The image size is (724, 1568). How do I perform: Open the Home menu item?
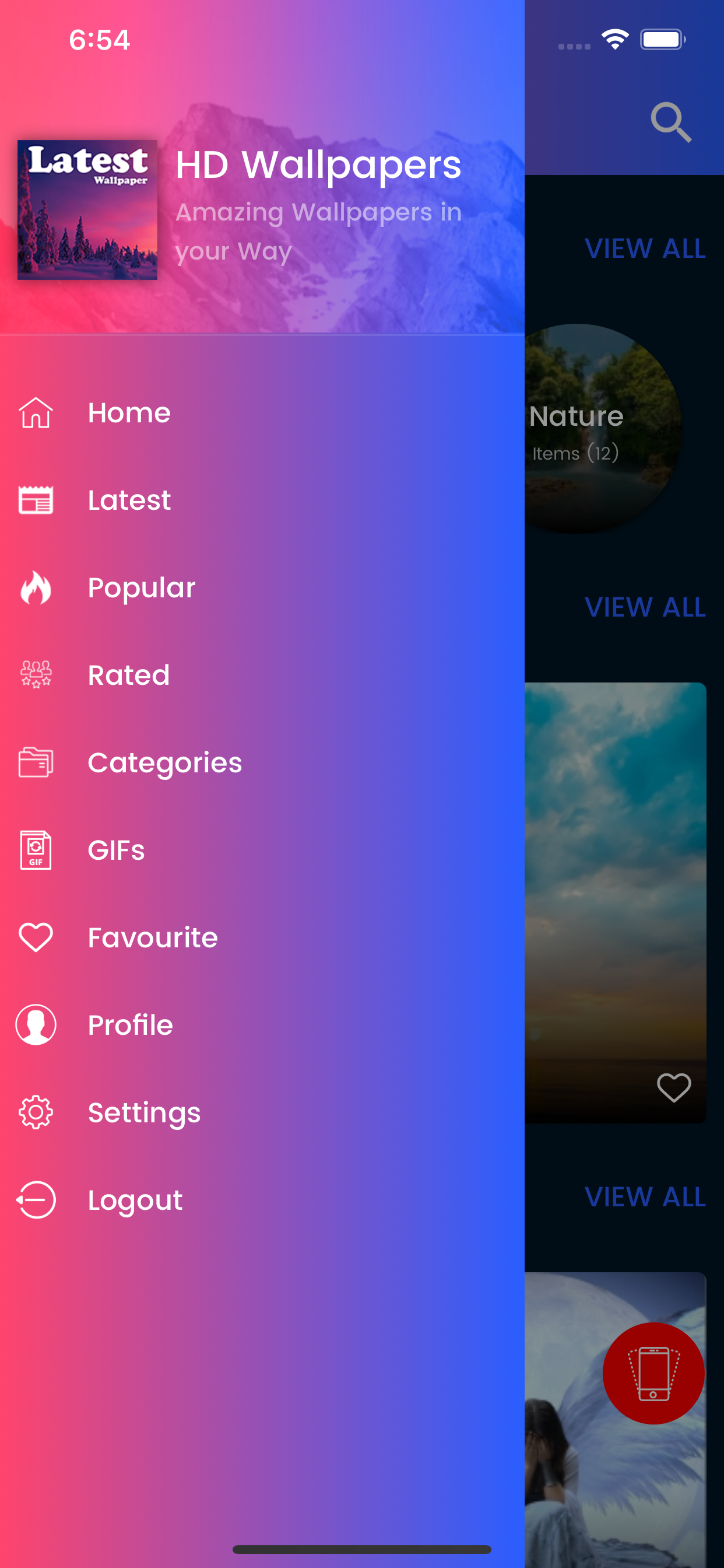tap(128, 412)
